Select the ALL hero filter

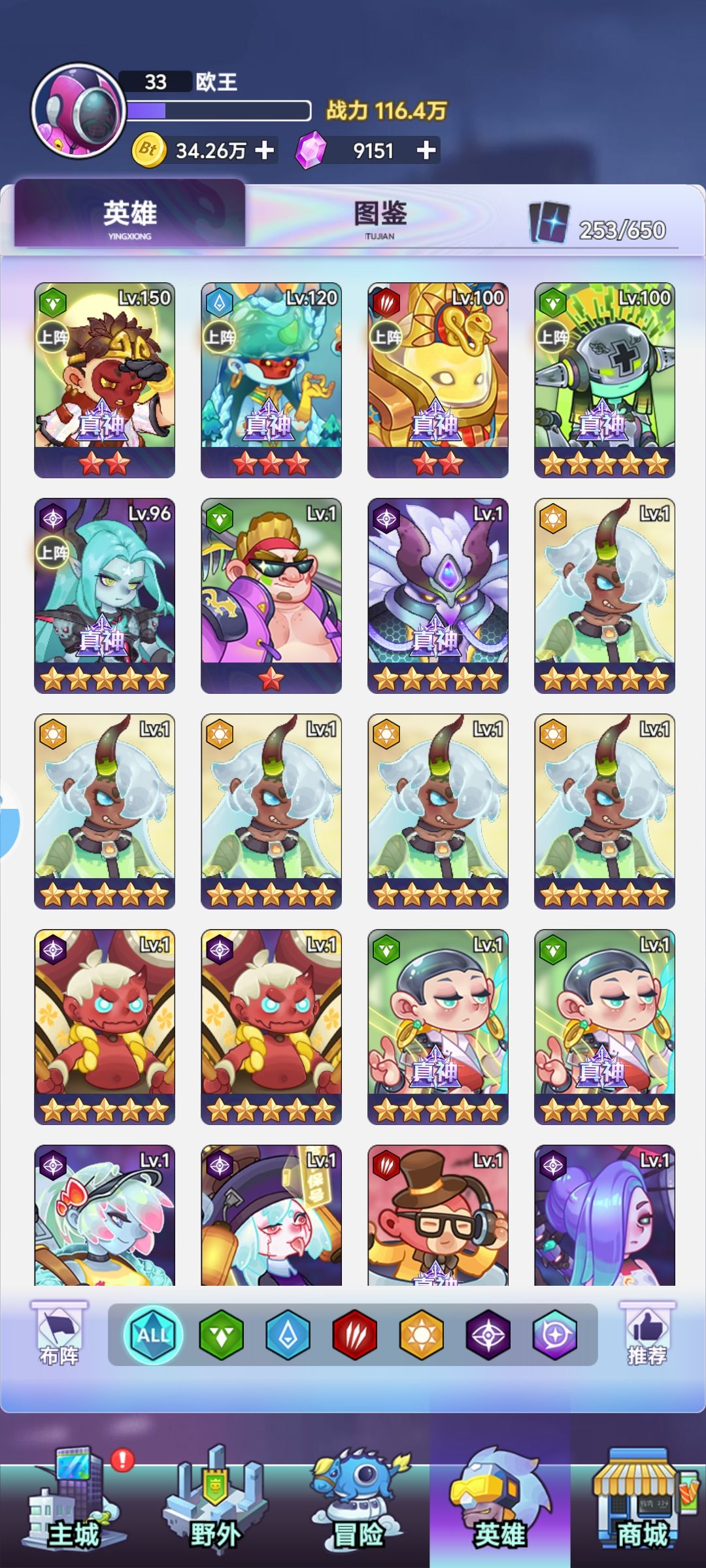pyautogui.click(x=154, y=1335)
